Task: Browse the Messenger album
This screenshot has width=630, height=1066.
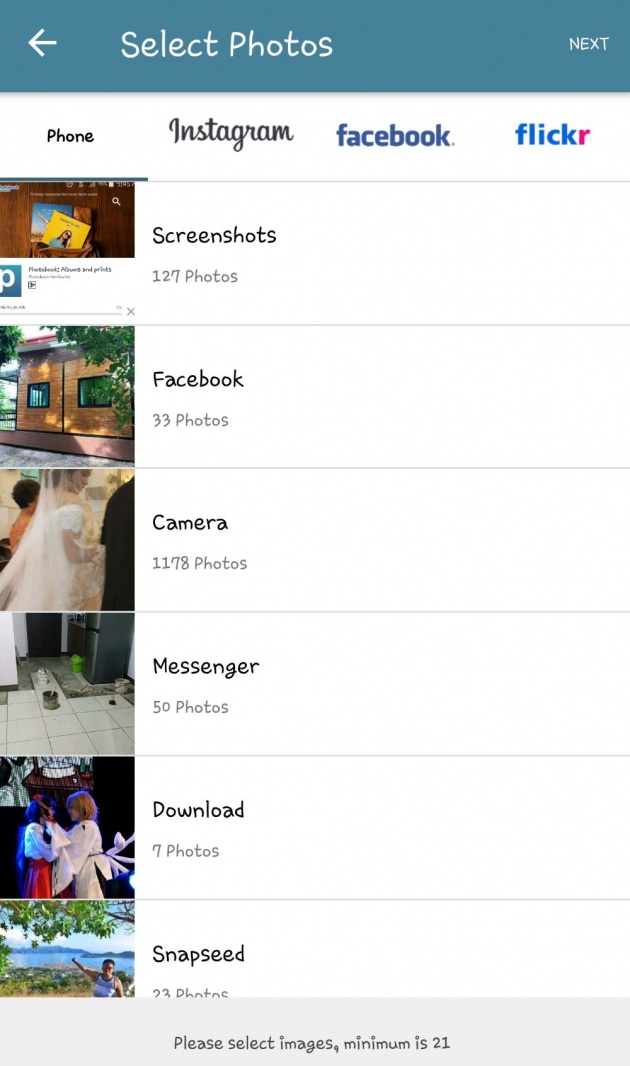Action: 315,684
